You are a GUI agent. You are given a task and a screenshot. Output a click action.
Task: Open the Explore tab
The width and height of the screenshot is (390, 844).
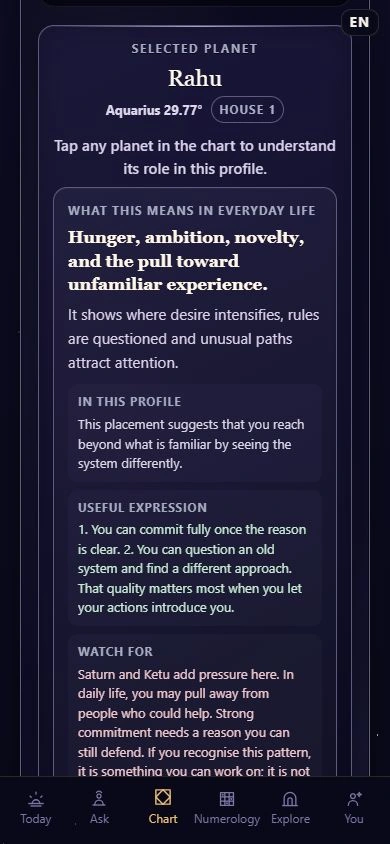coord(290,807)
